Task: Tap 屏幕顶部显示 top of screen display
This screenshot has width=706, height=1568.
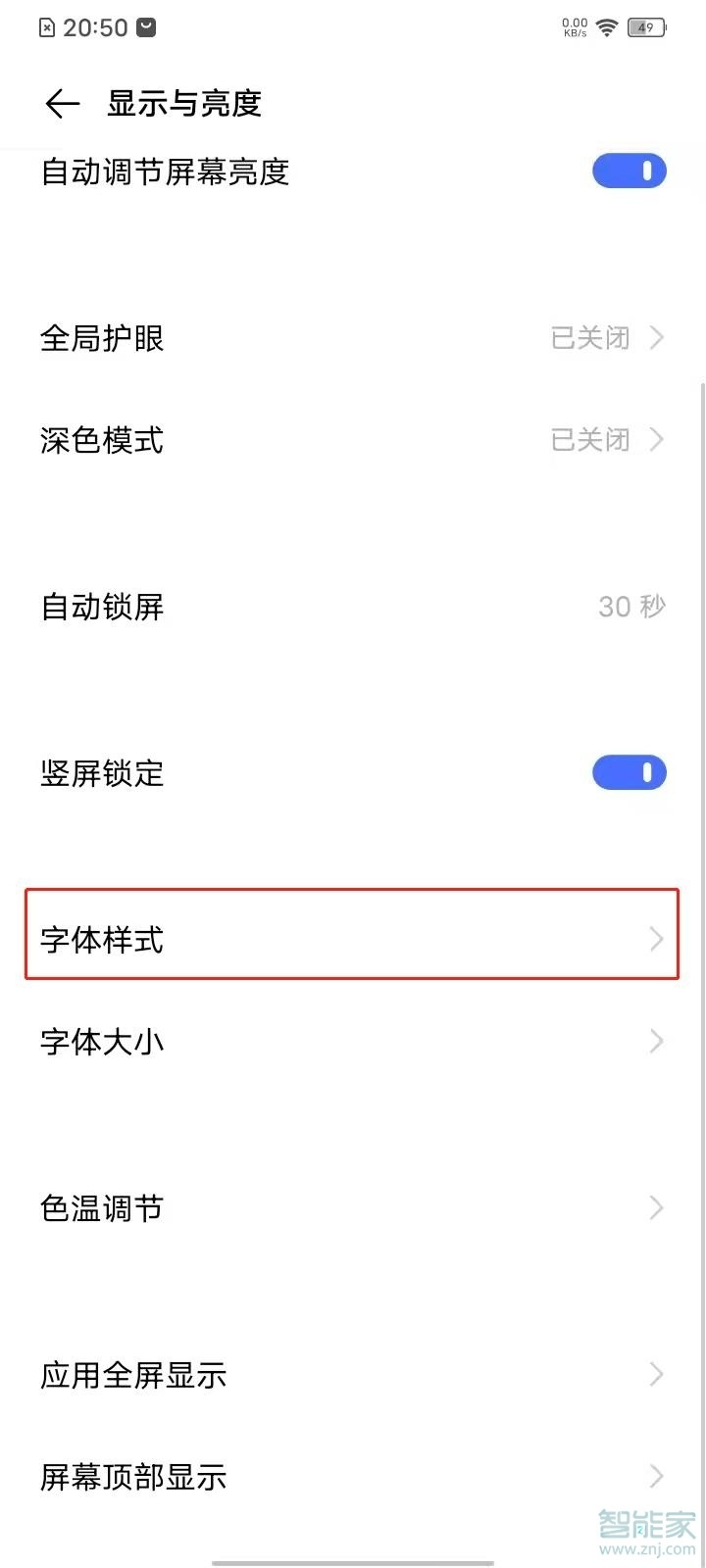Action: 353,1477
